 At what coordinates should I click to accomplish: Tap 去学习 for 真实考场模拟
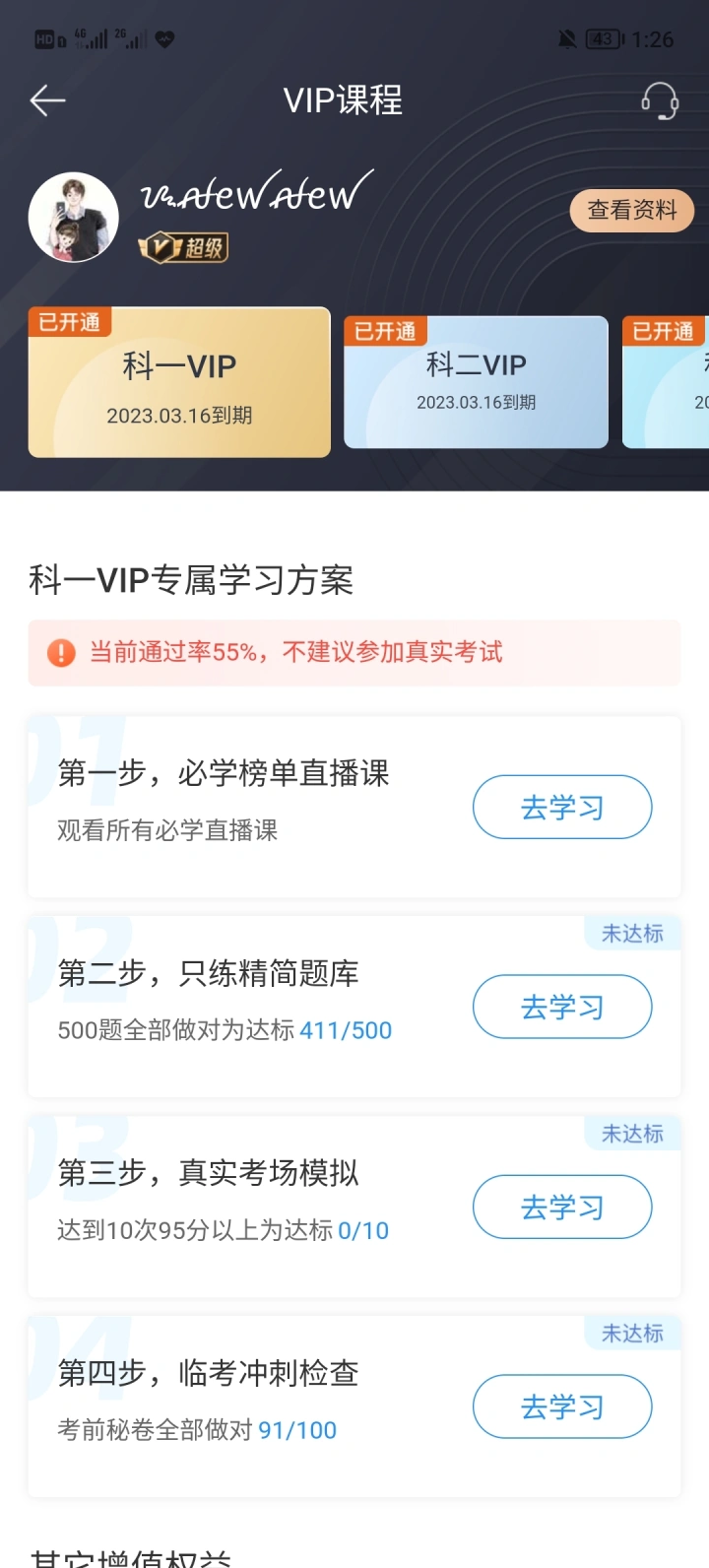coord(562,1207)
